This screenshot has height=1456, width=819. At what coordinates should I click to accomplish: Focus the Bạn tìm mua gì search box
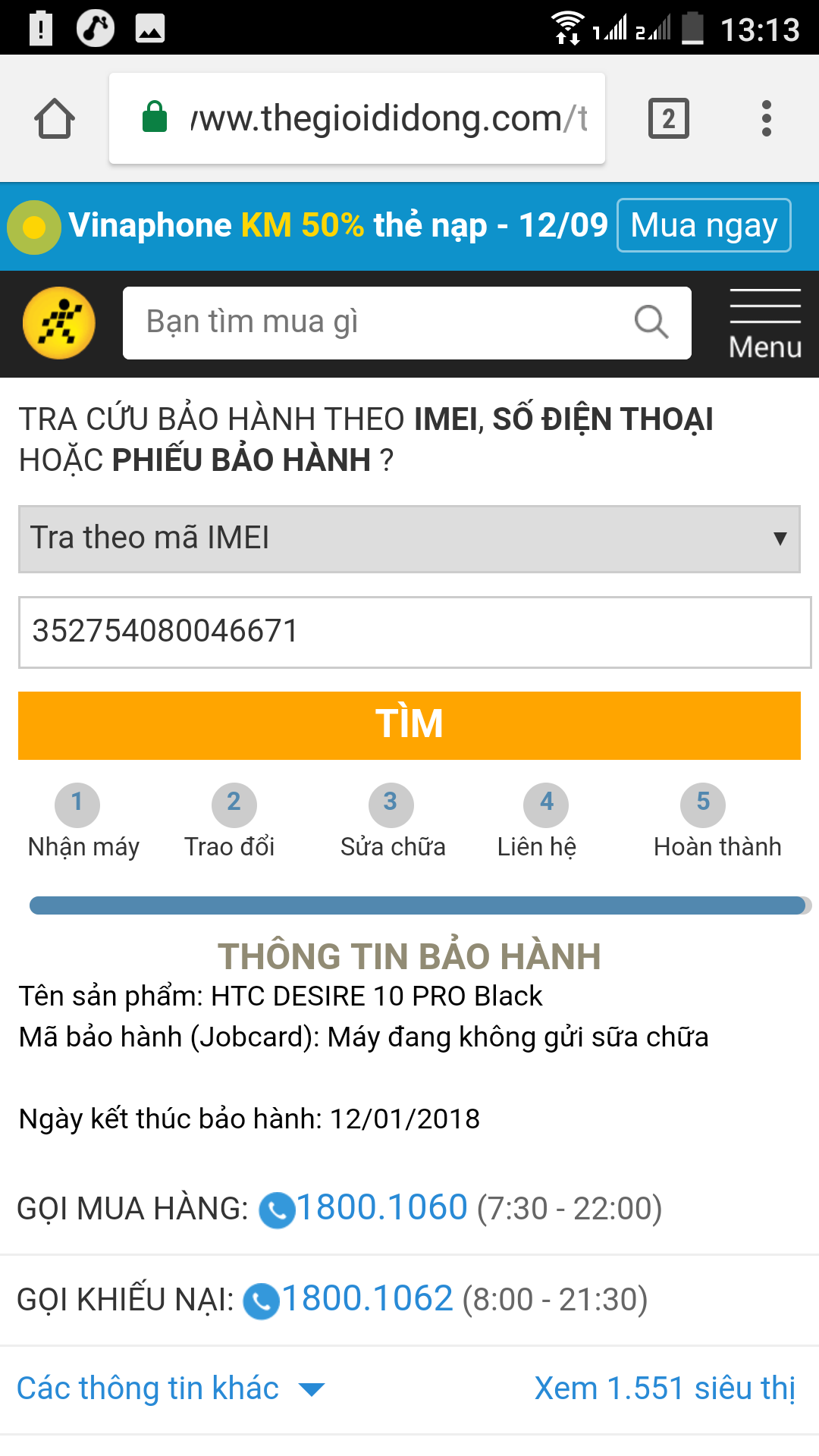click(379, 322)
